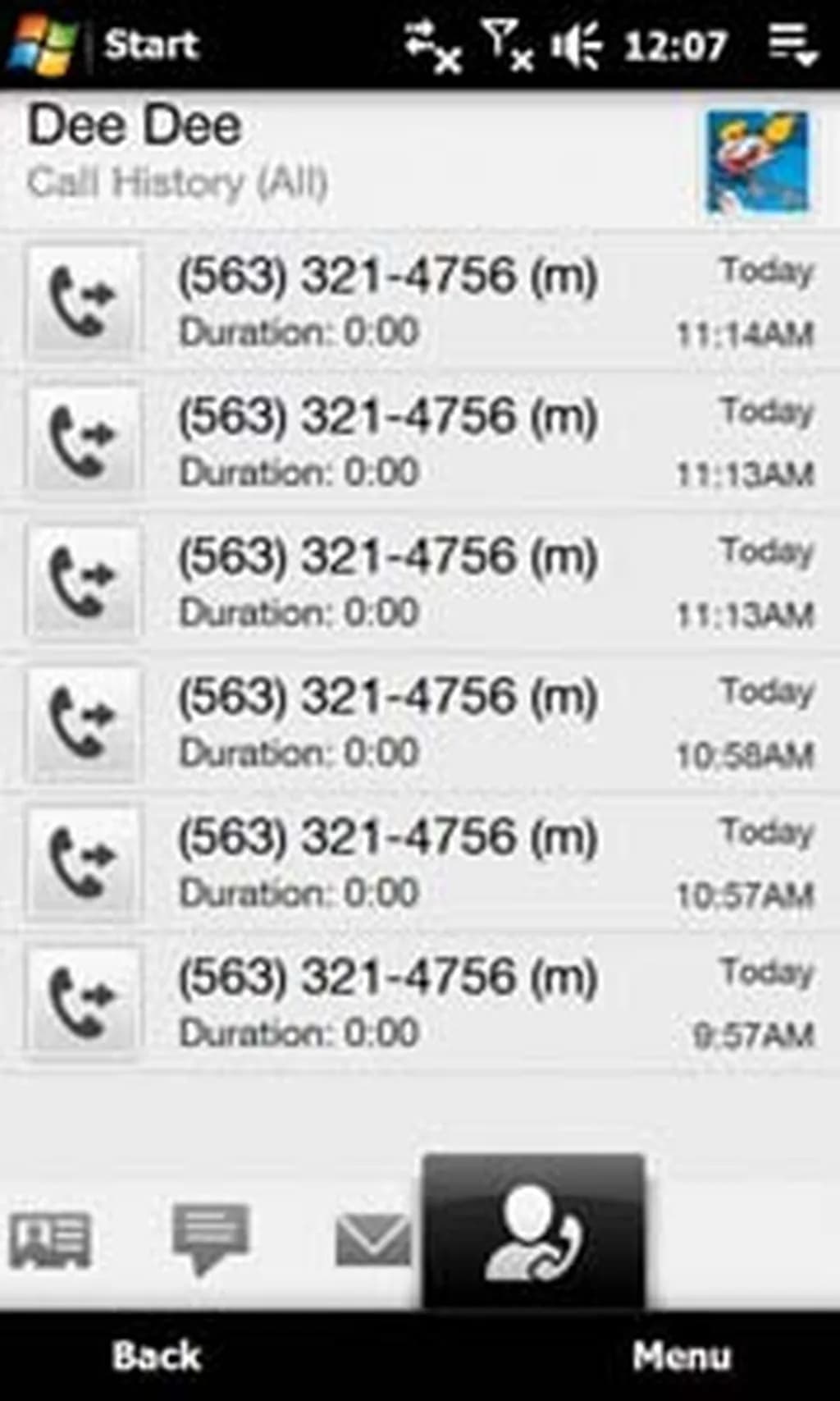Go Back using the bottom softkey
840x1401 pixels.
(156, 1356)
